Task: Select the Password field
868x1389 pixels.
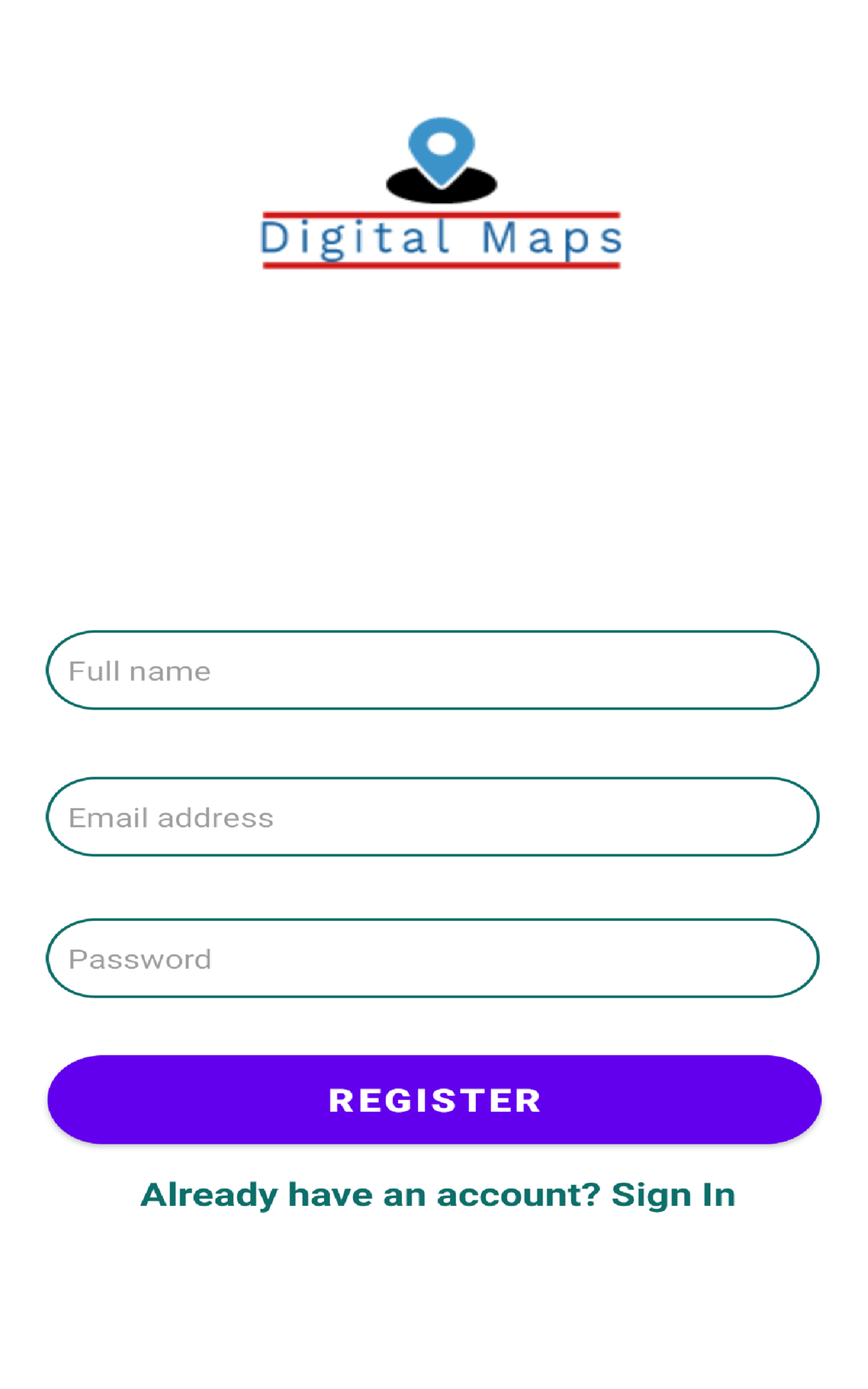Action: tap(433, 959)
